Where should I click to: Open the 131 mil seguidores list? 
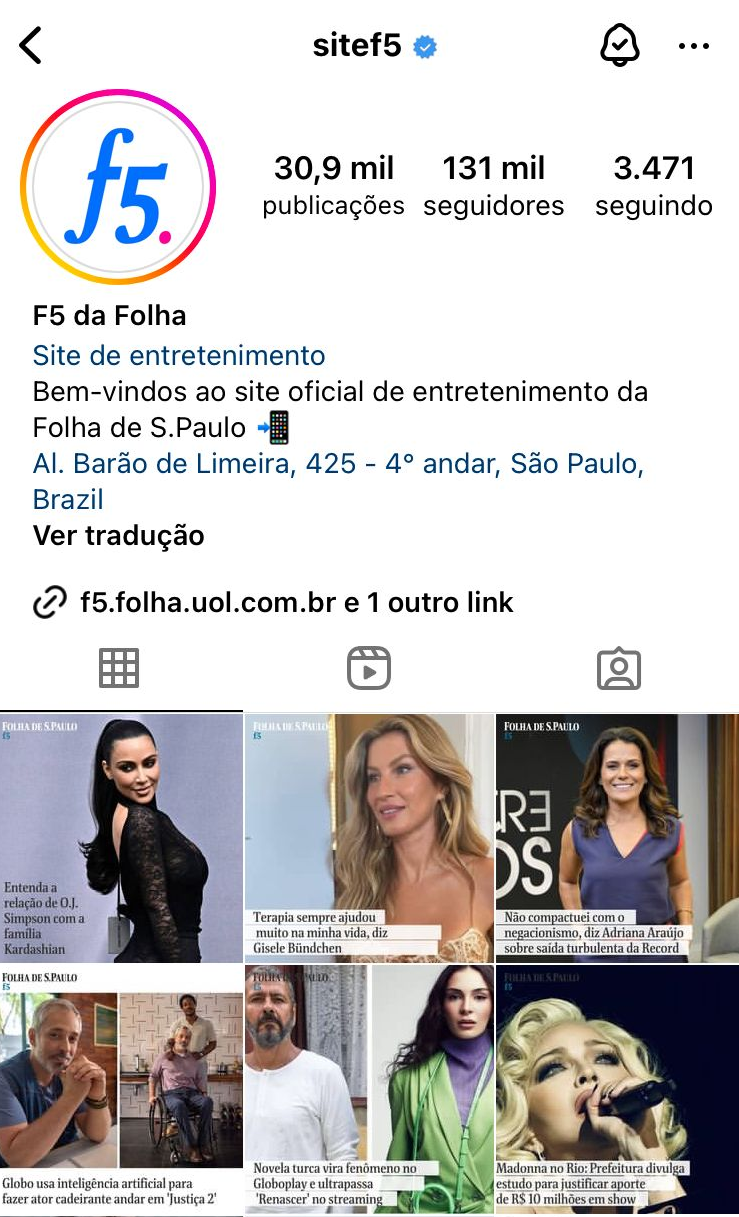494,185
